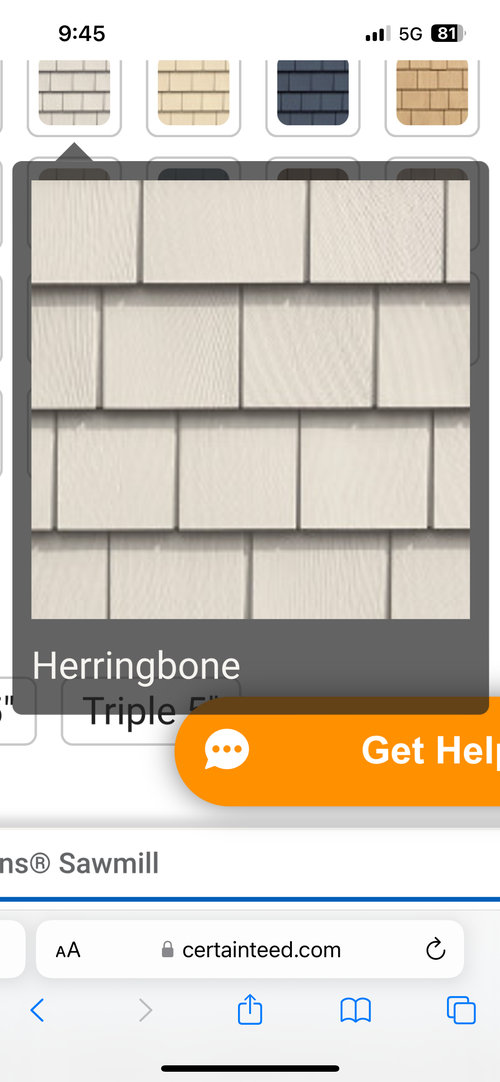The width and height of the screenshot is (500, 1082).
Task: Go back to the previous page
Action: (x=37, y=1011)
